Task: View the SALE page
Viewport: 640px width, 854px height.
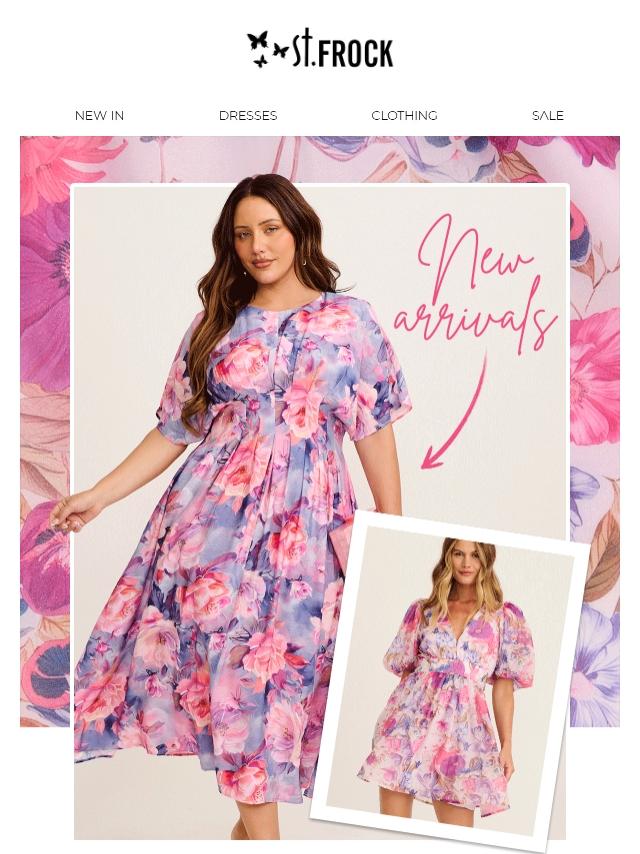Action: (548, 116)
